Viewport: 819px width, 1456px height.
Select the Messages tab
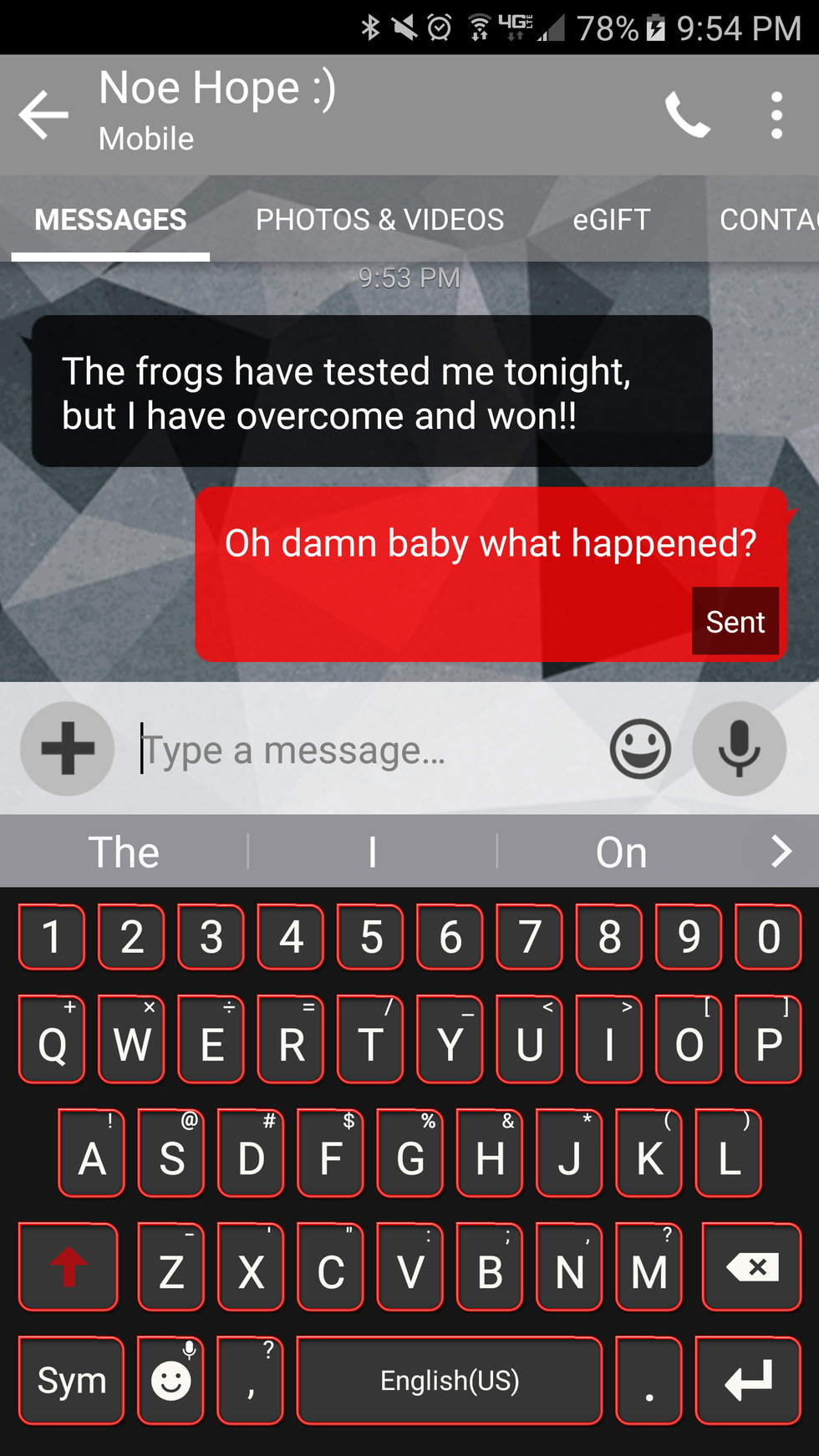pyautogui.click(x=110, y=220)
